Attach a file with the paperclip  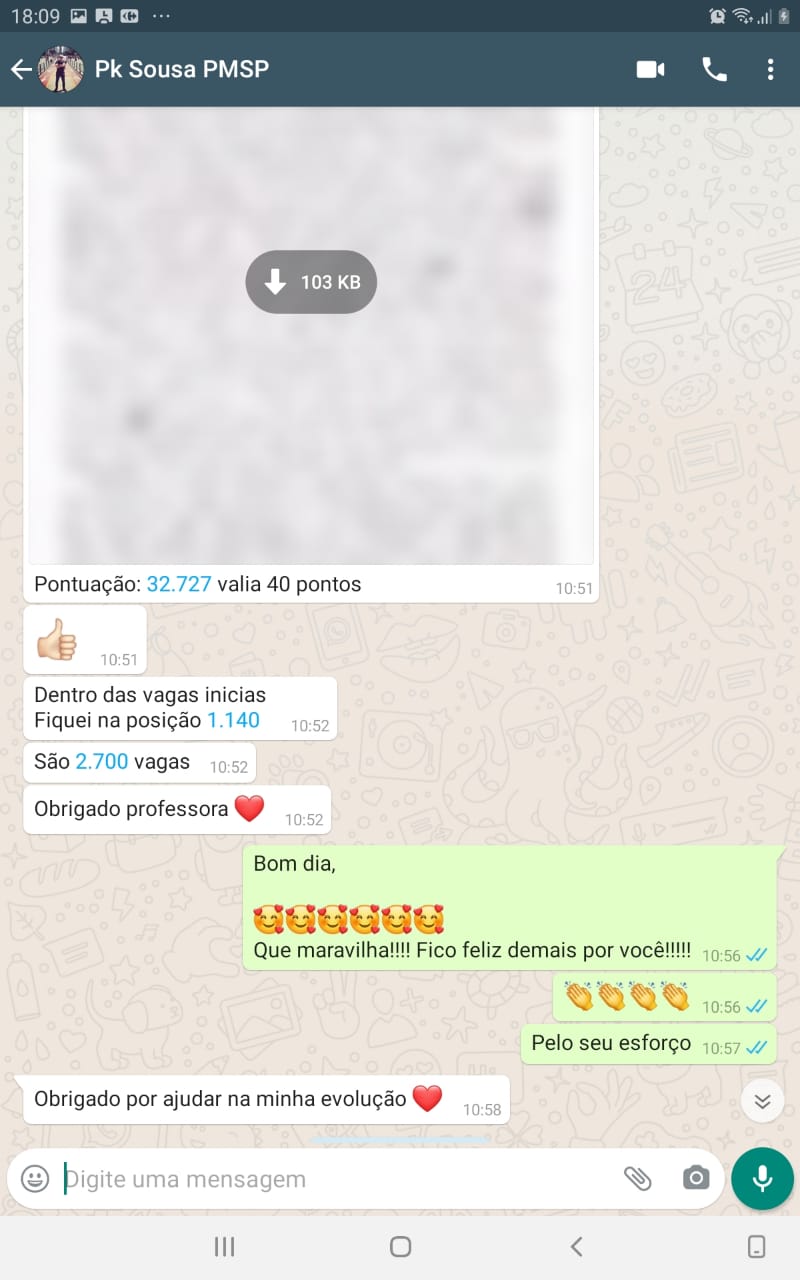(x=637, y=1179)
